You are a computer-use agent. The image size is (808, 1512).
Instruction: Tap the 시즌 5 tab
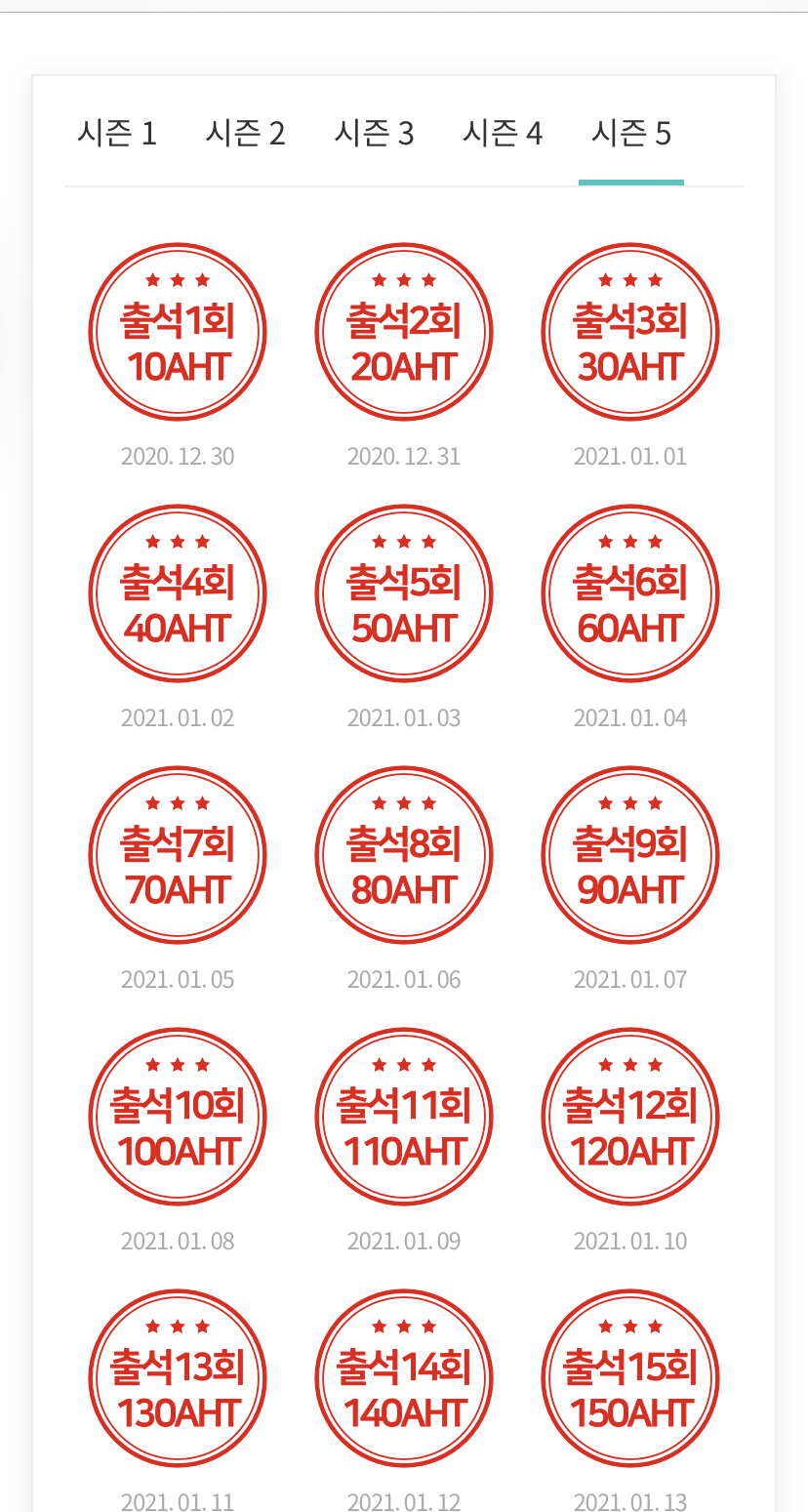(631, 133)
